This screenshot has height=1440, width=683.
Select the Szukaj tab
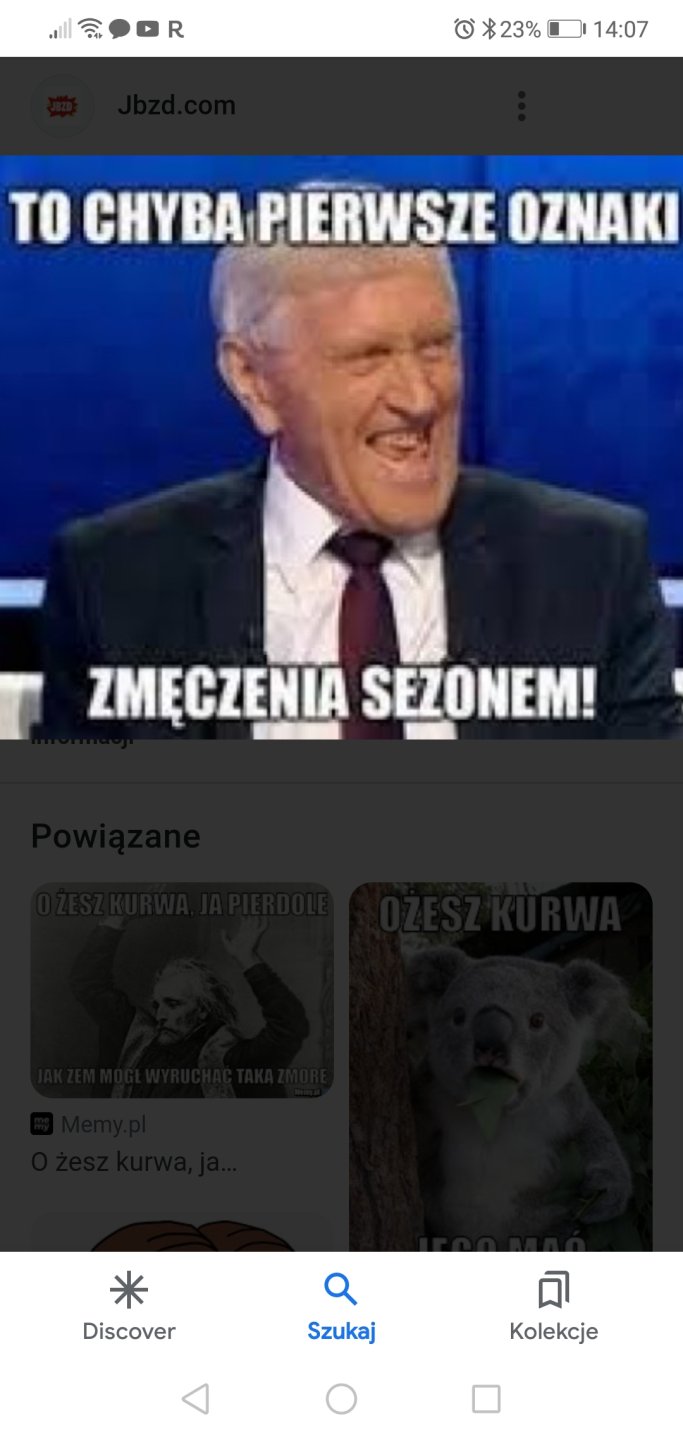tap(341, 1307)
